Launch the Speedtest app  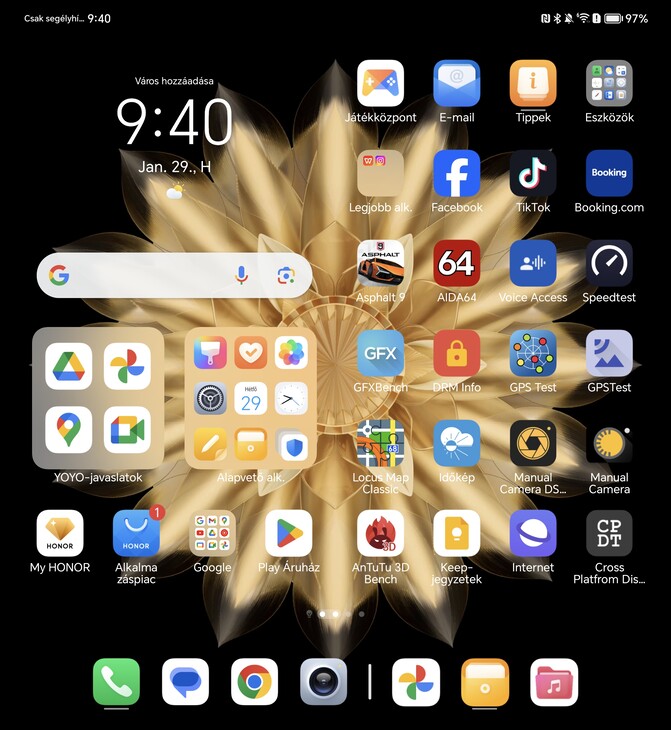[608, 264]
